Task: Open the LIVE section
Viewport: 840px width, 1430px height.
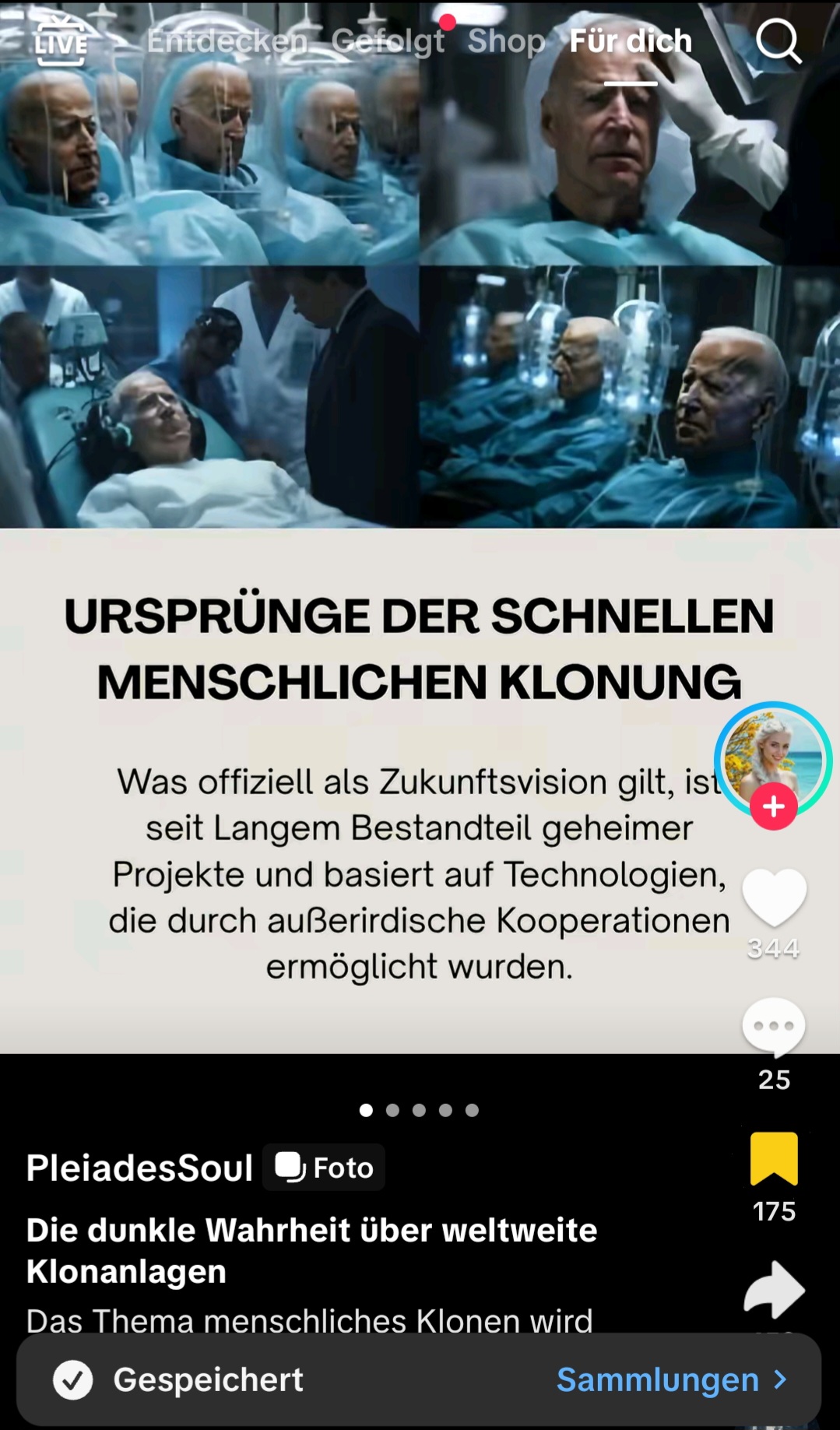Action: pyautogui.click(x=60, y=43)
